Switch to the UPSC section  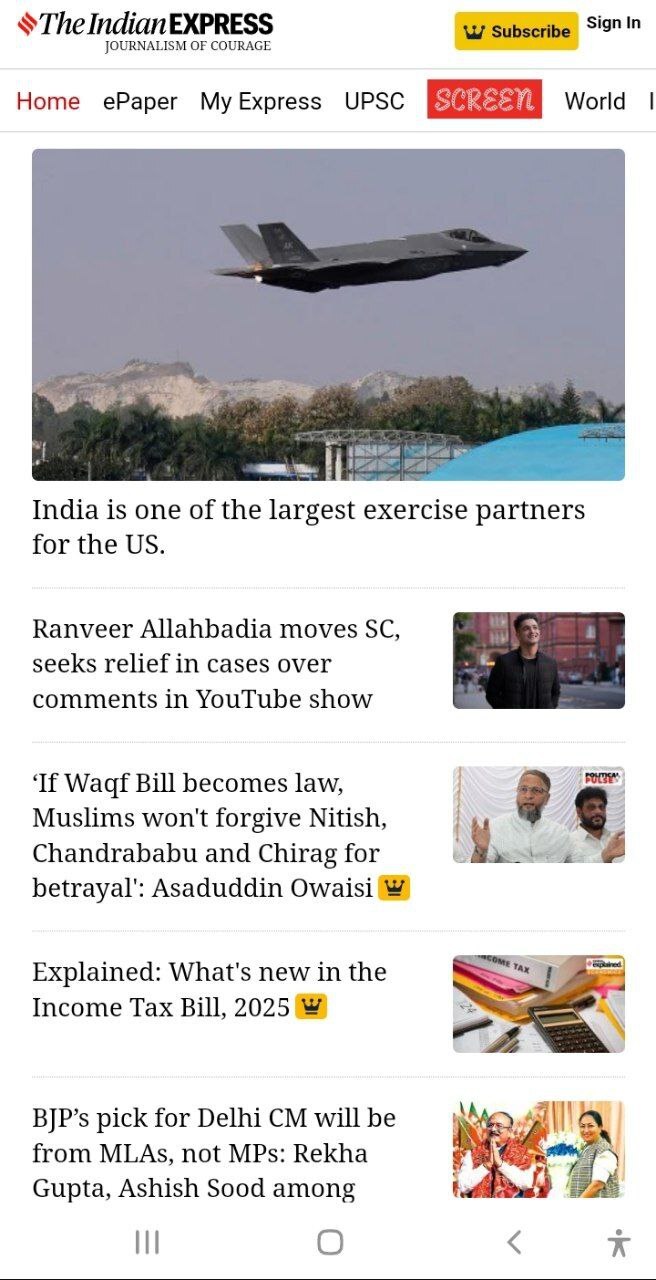(x=374, y=101)
